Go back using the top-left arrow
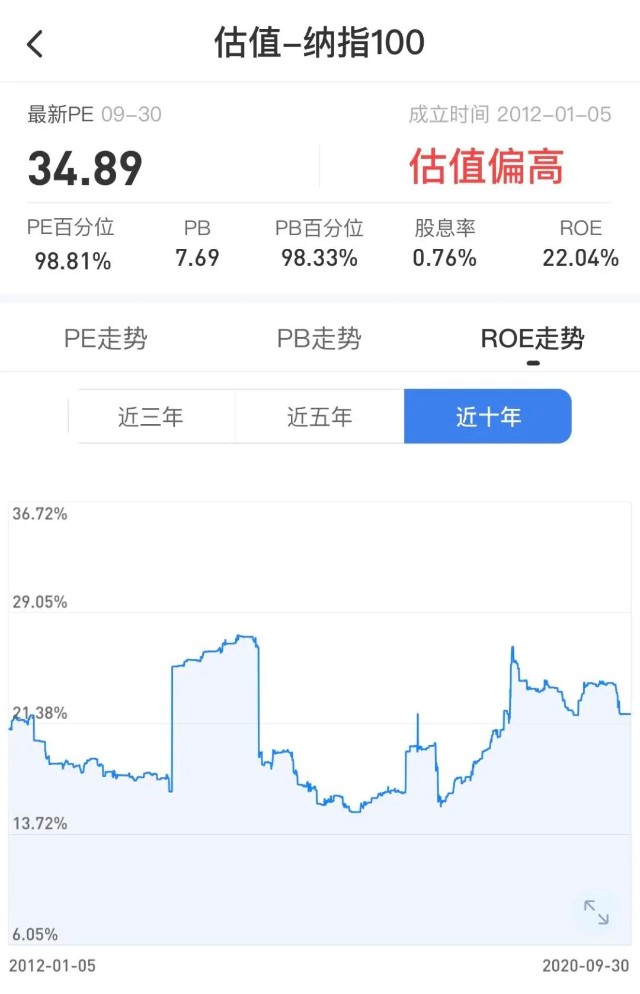The height and width of the screenshot is (994, 640). [36, 44]
